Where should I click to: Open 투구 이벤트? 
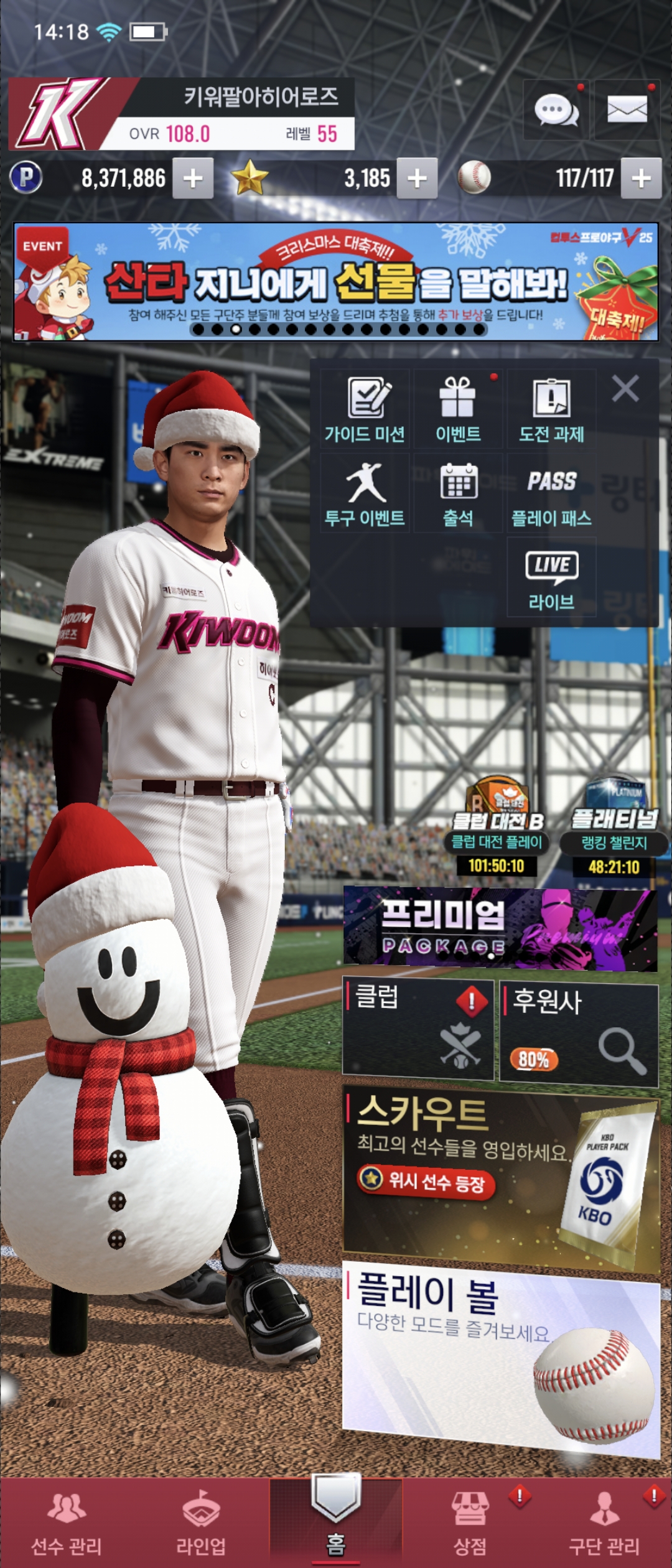(365, 493)
